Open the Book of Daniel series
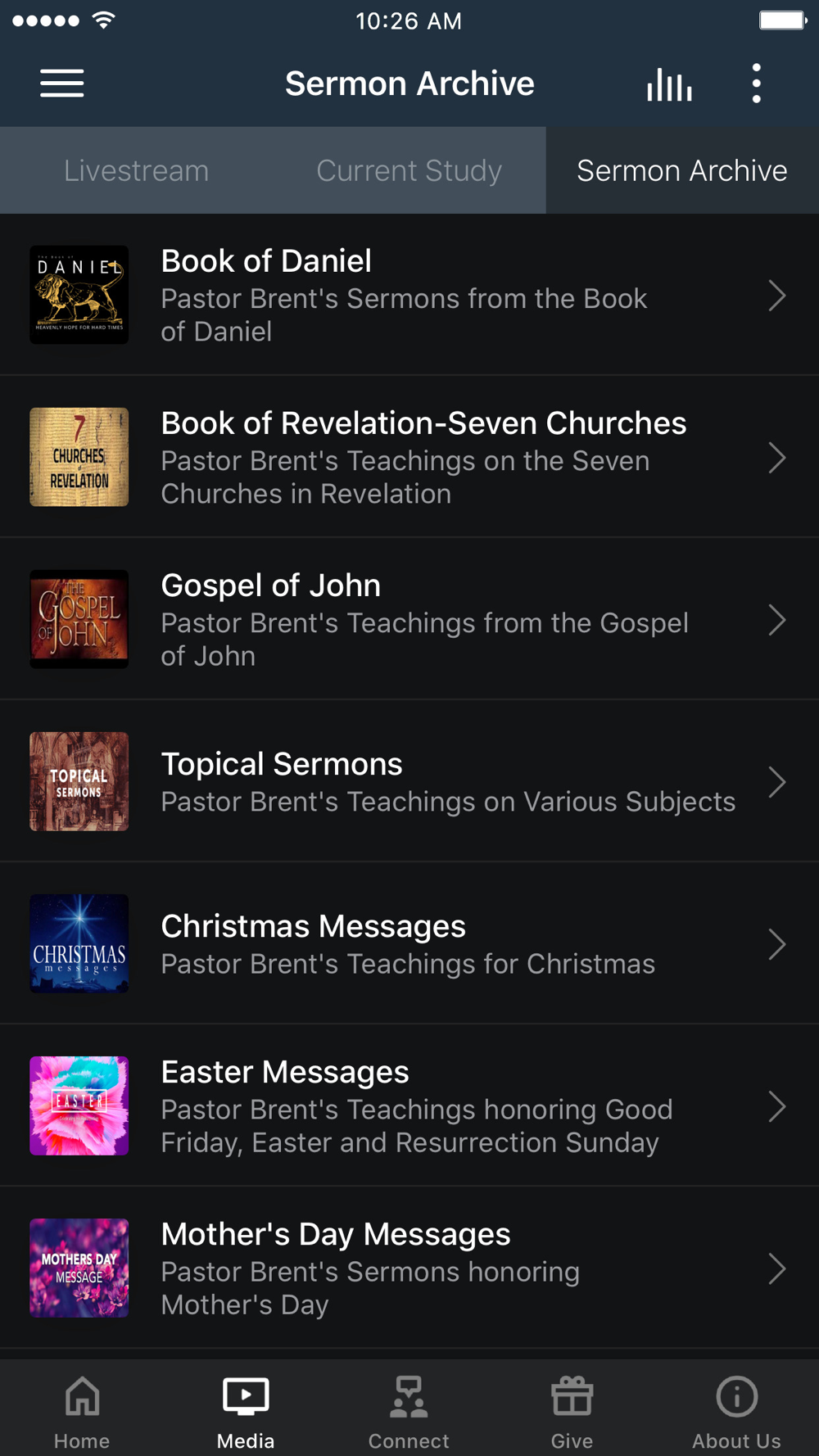Viewport: 819px width, 1456px height. (x=409, y=295)
